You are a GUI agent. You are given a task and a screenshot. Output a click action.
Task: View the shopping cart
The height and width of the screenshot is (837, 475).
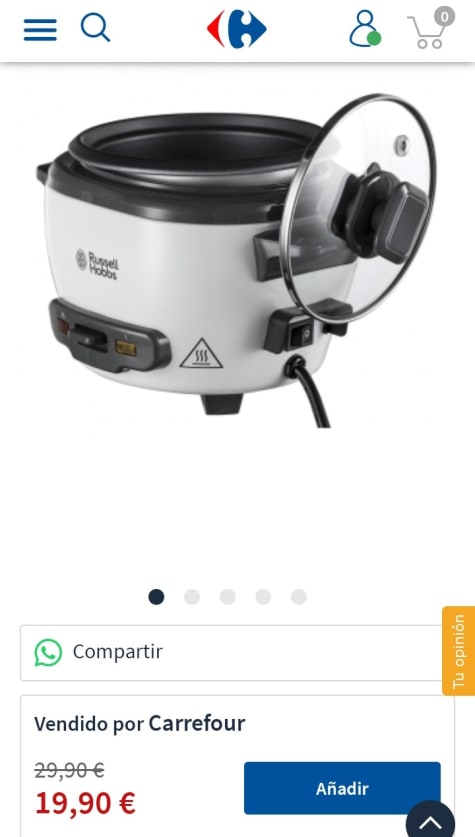(x=431, y=29)
